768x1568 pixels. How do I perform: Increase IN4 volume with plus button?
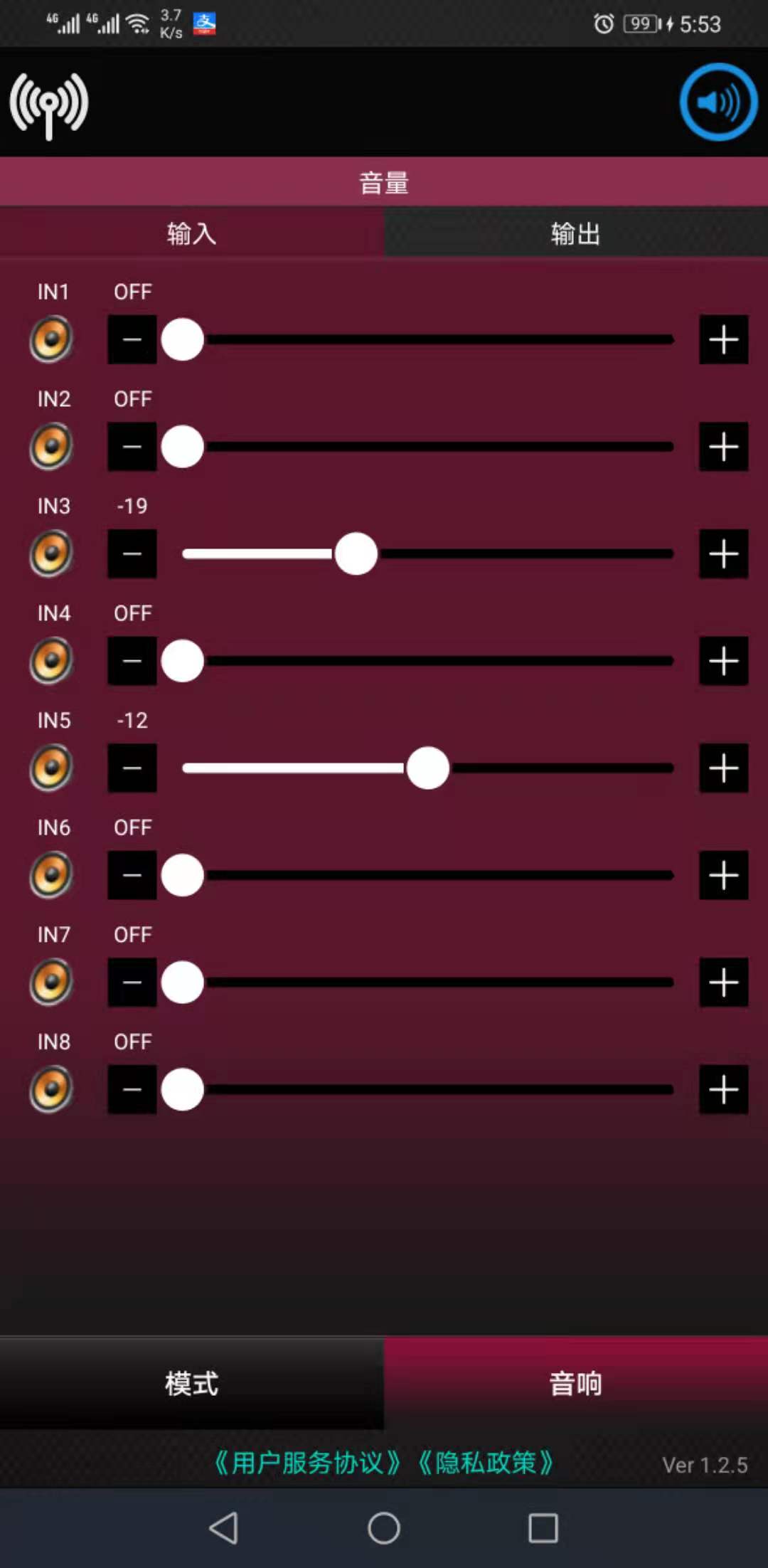[x=723, y=661]
